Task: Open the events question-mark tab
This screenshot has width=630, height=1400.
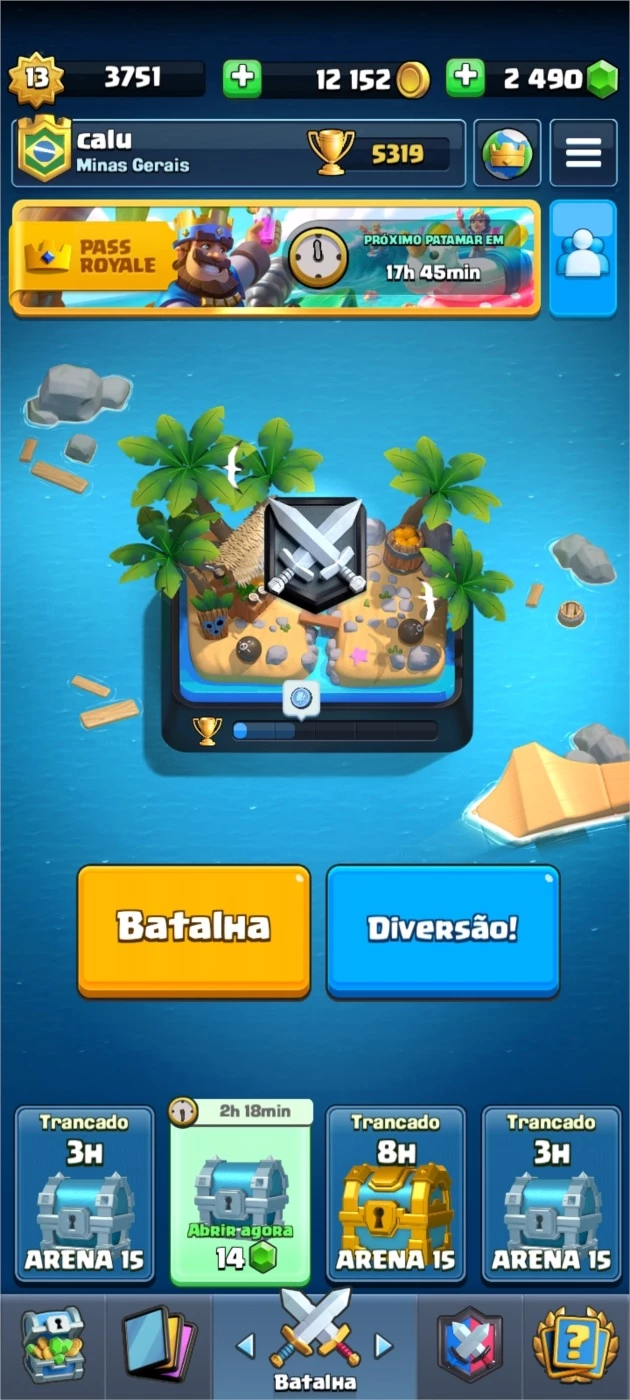Action: (576, 1345)
